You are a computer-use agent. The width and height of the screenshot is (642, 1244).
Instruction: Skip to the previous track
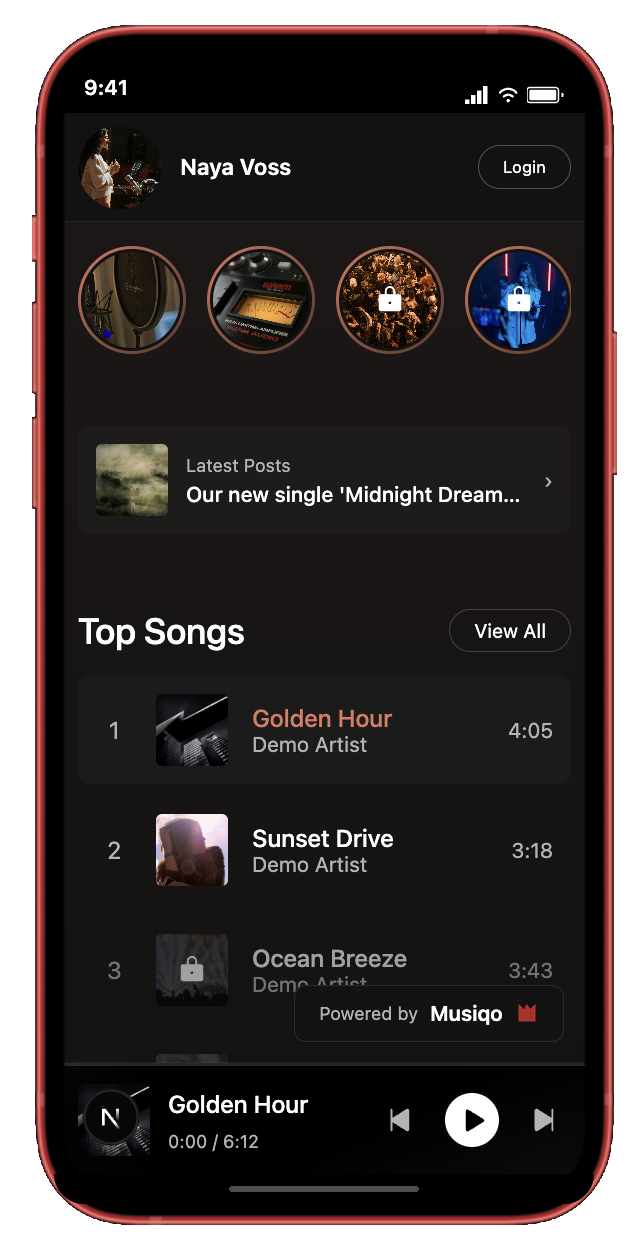point(400,1120)
